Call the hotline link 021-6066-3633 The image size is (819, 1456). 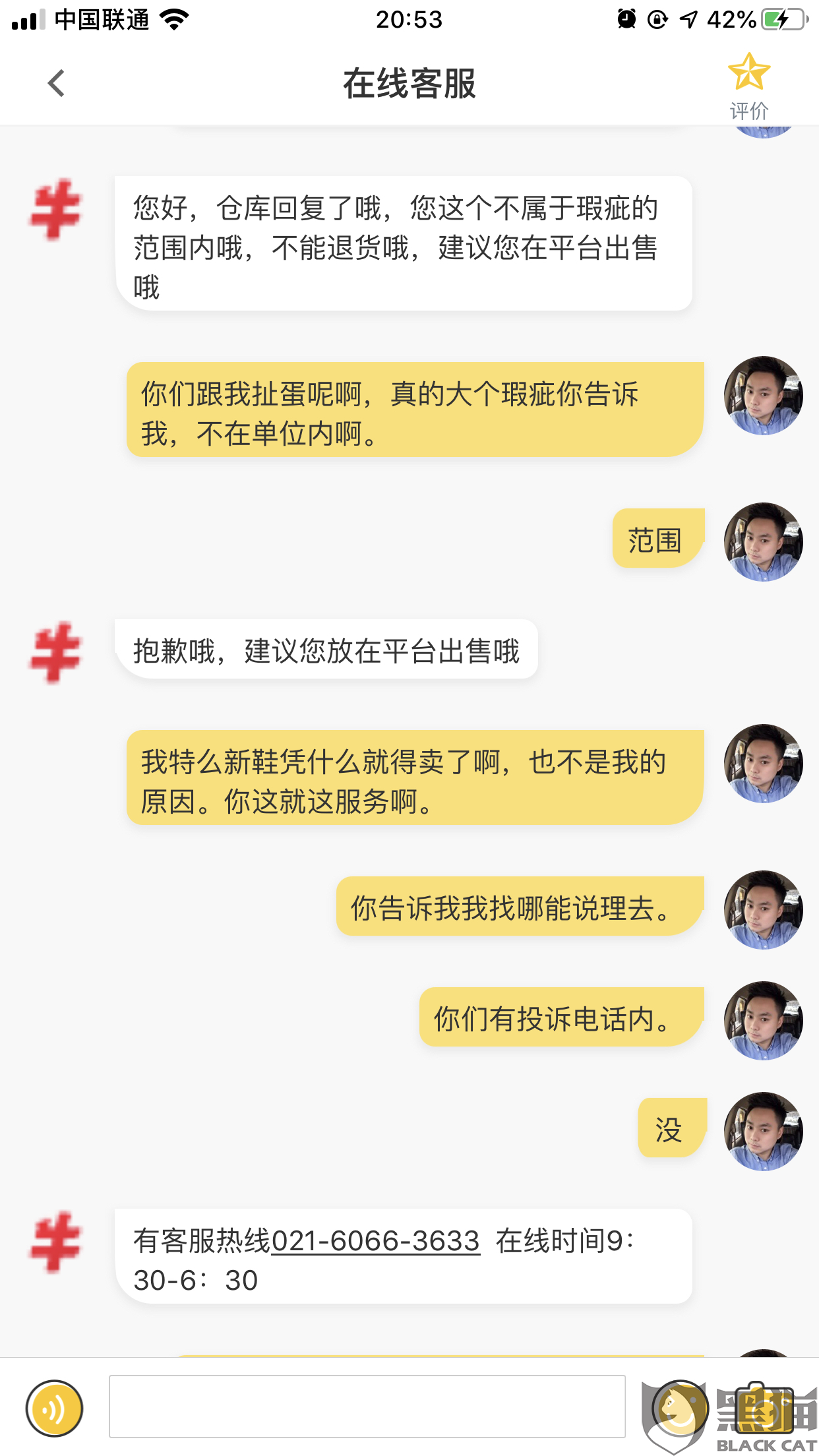[376, 1241]
